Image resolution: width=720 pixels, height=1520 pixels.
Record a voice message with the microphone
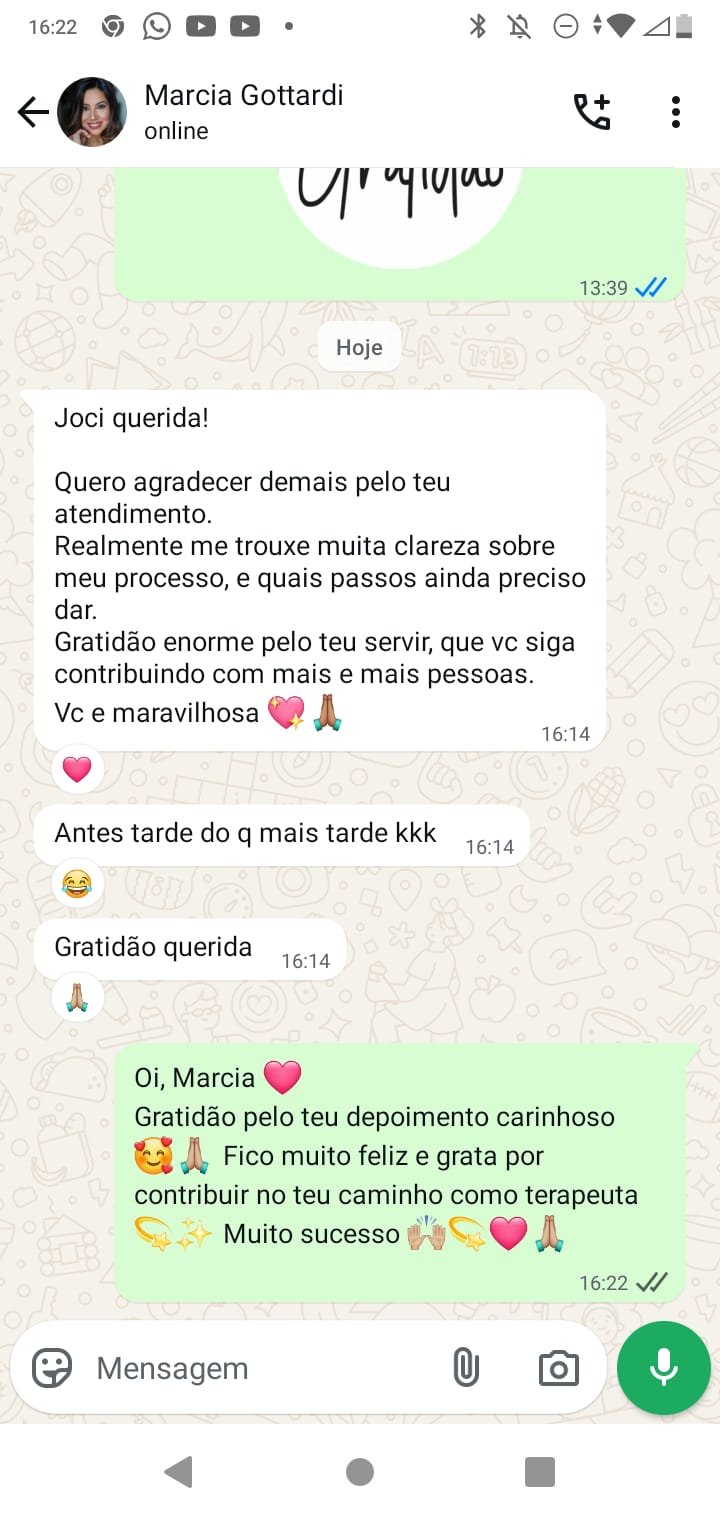tap(664, 1367)
